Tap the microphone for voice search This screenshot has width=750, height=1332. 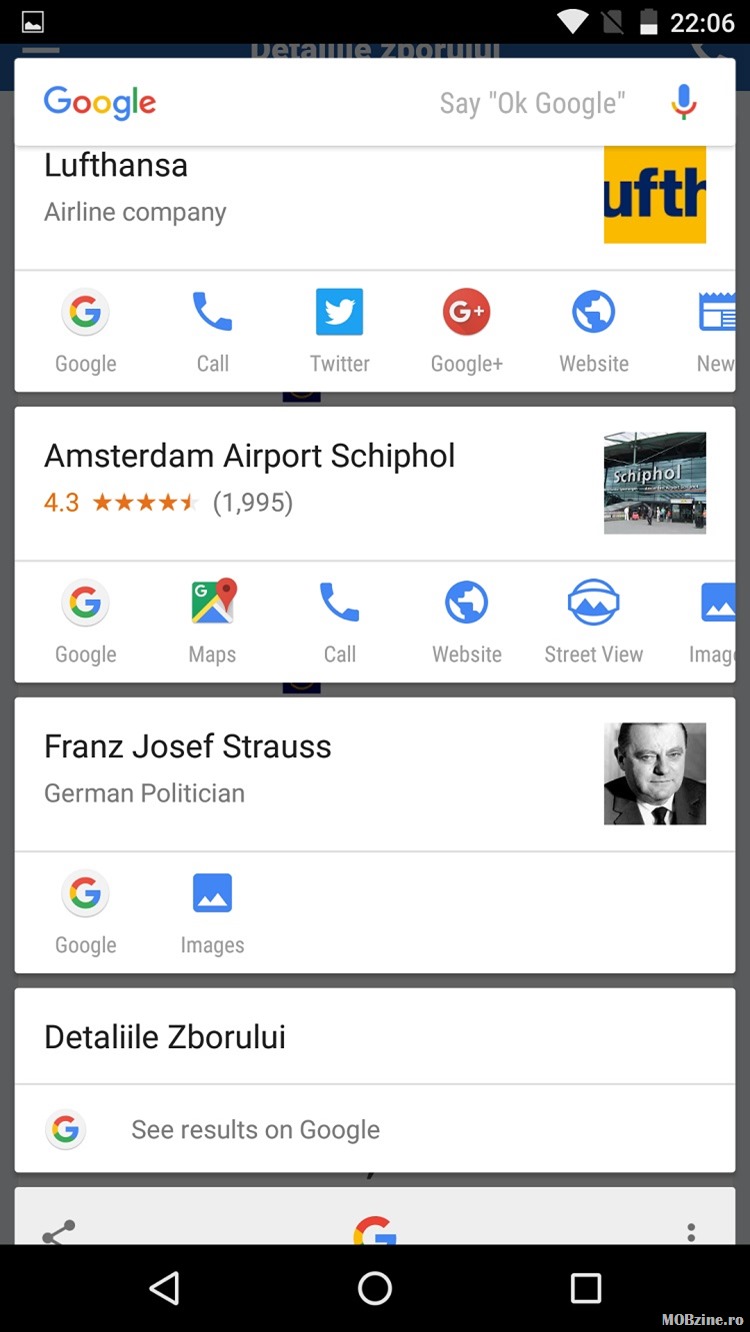(684, 102)
